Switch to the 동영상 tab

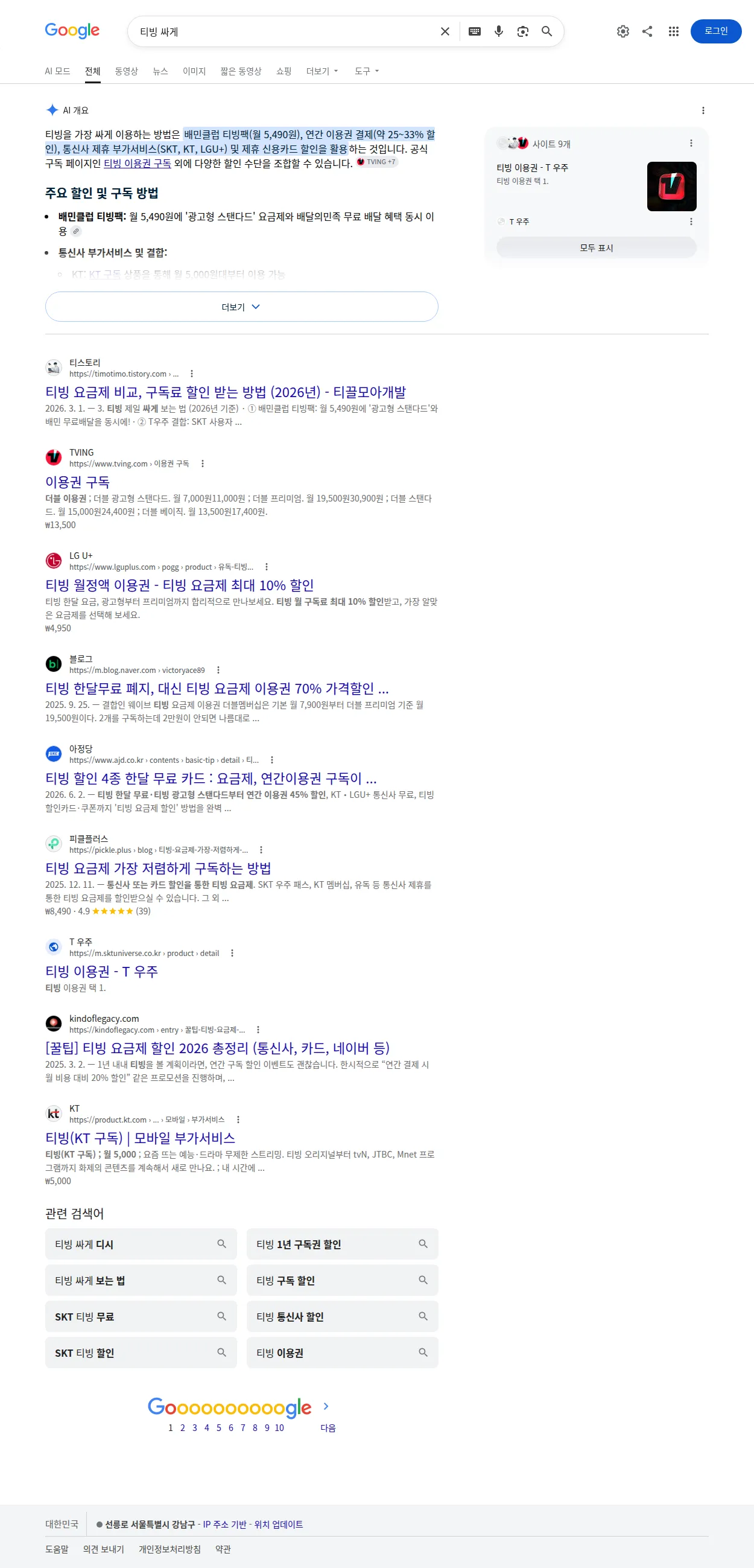127,71
